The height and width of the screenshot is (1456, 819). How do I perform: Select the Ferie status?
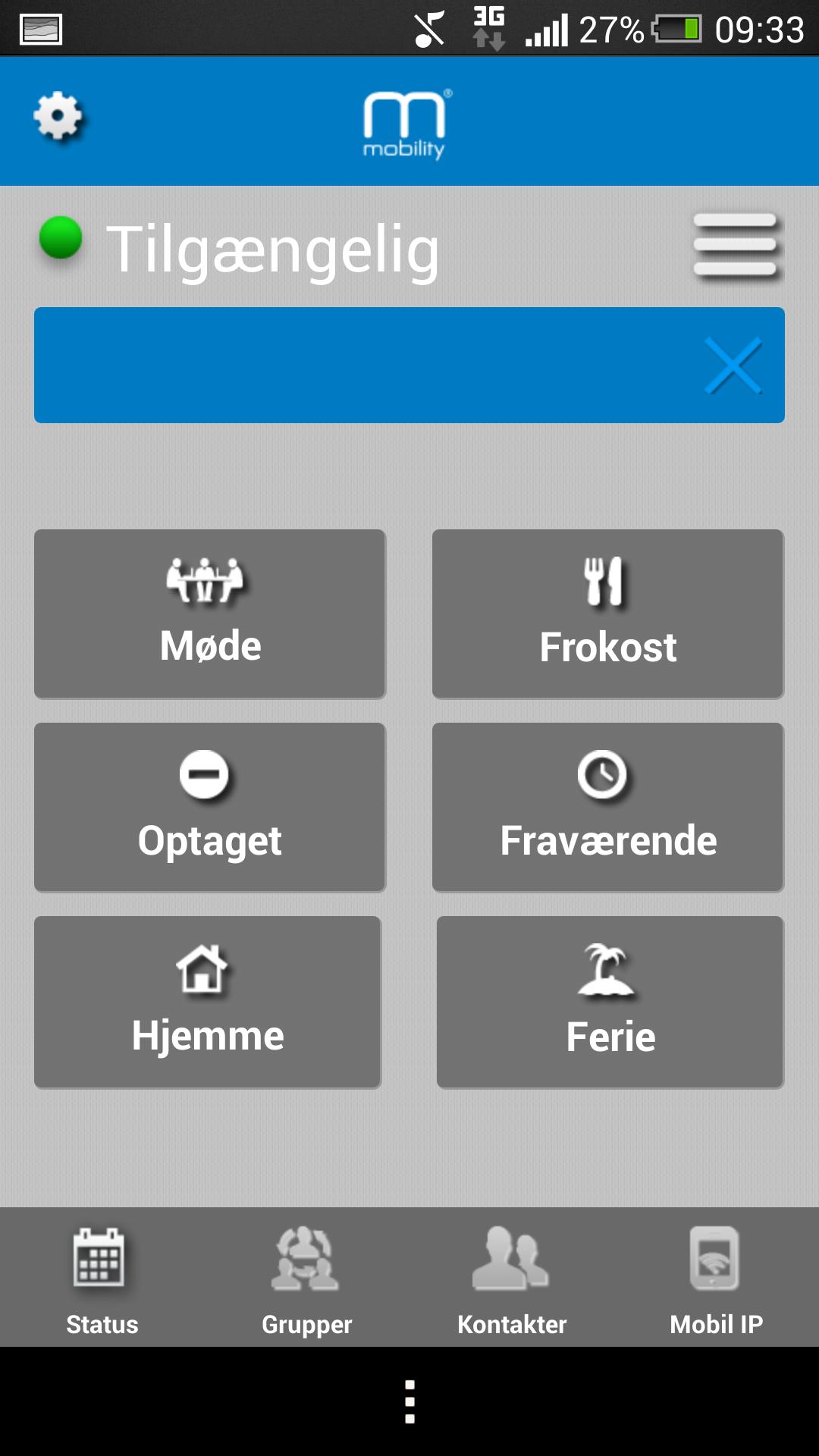click(x=610, y=1002)
